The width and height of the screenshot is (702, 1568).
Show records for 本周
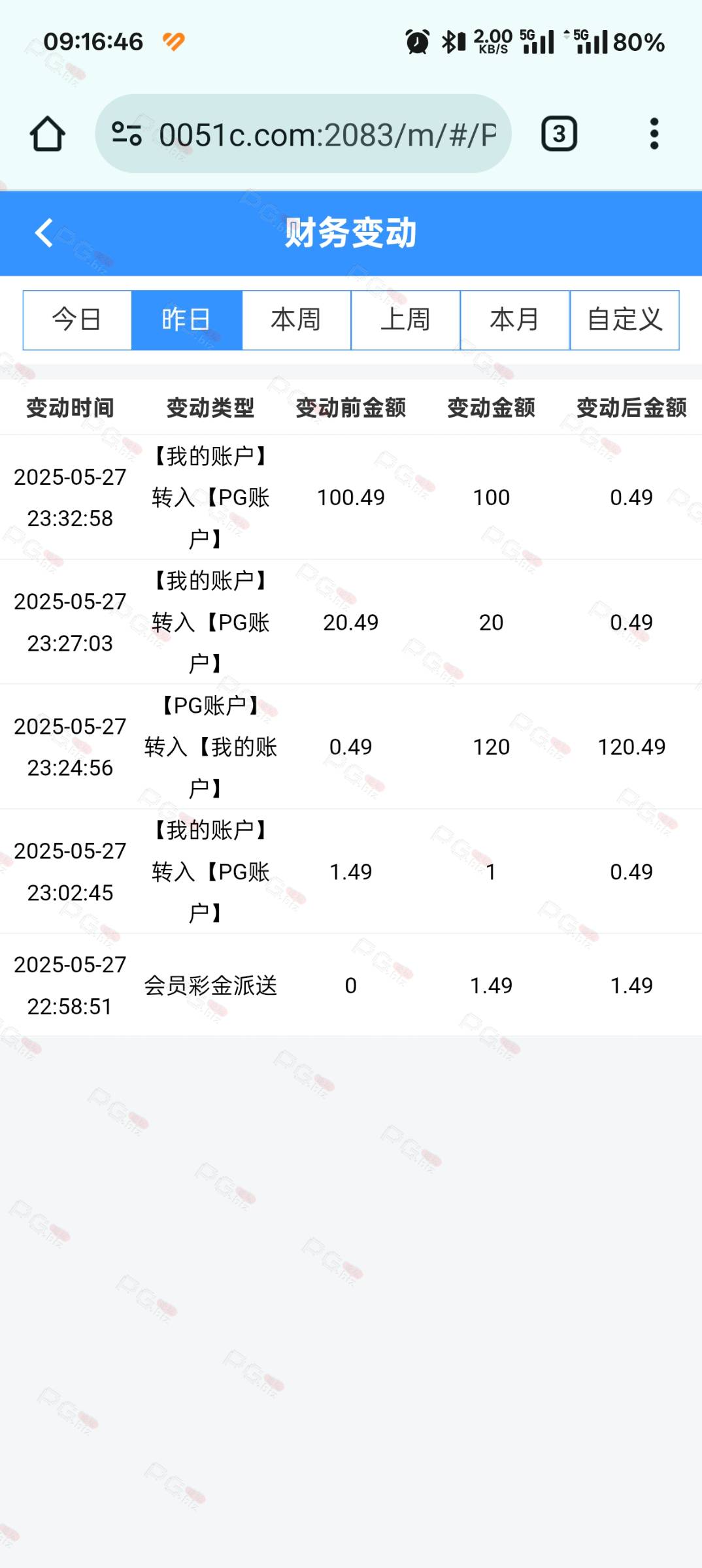tap(296, 320)
